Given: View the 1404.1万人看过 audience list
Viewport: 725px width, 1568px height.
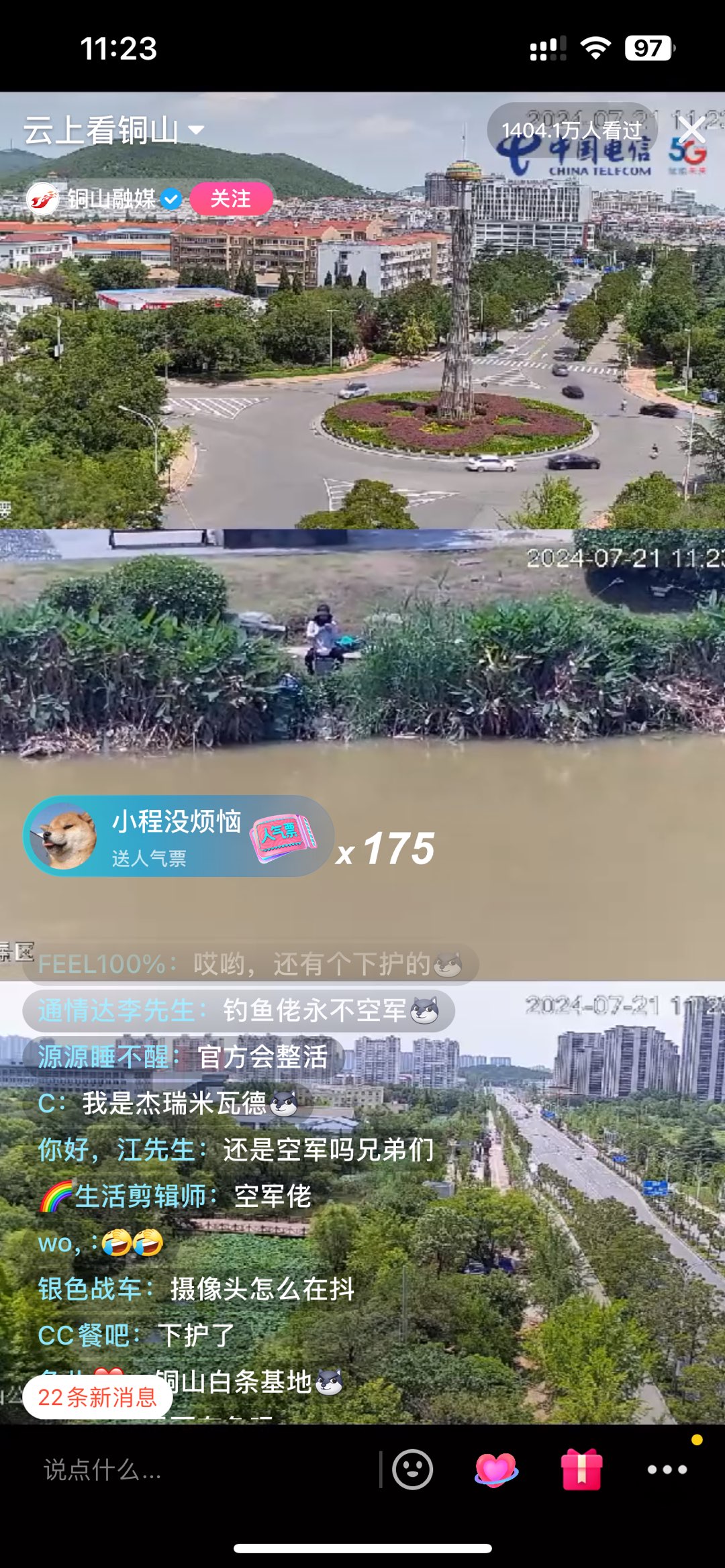Looking at the screenshot, I should [x=571, y=130].
